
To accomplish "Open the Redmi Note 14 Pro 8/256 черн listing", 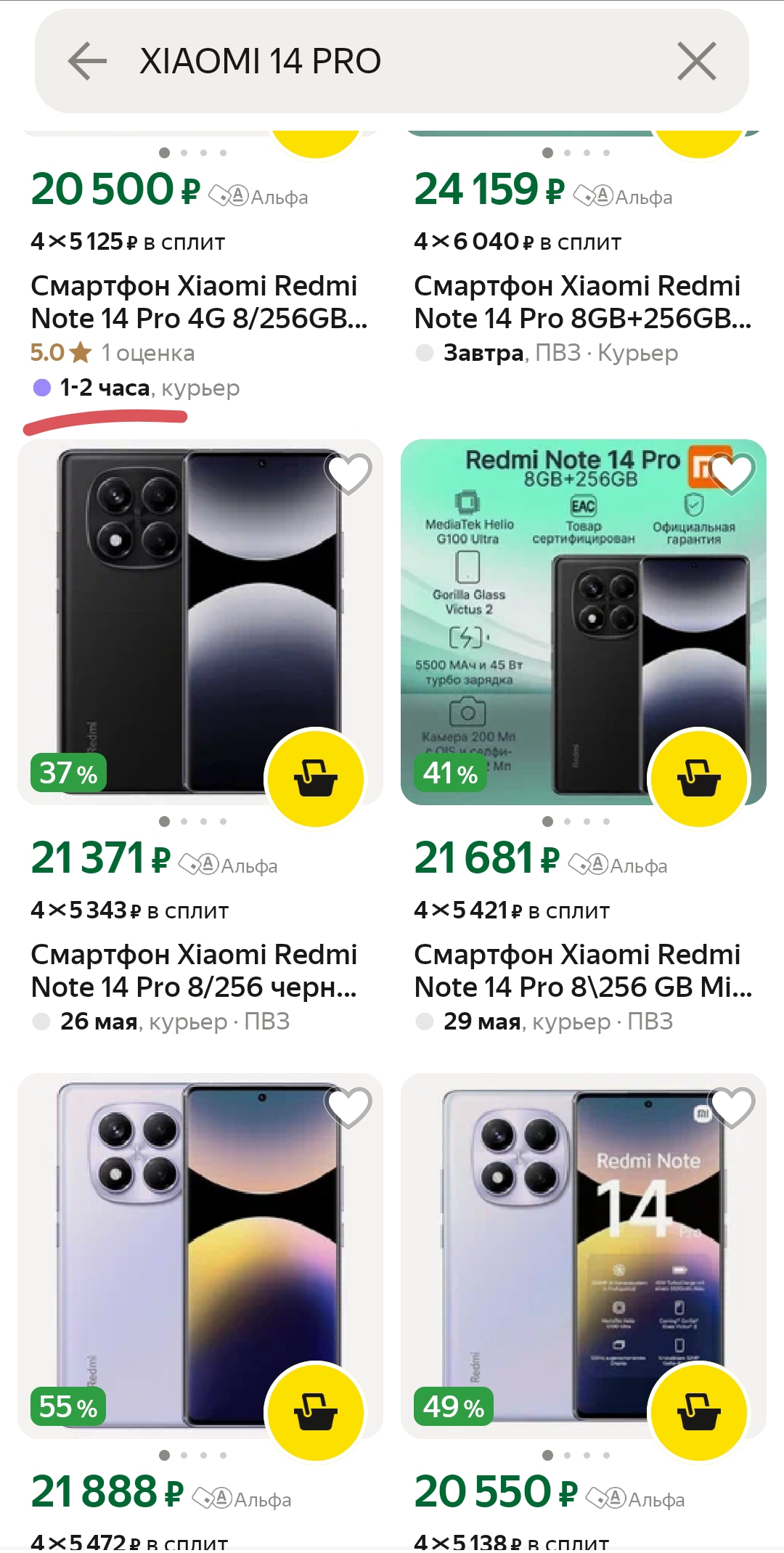I will (194, 971).
